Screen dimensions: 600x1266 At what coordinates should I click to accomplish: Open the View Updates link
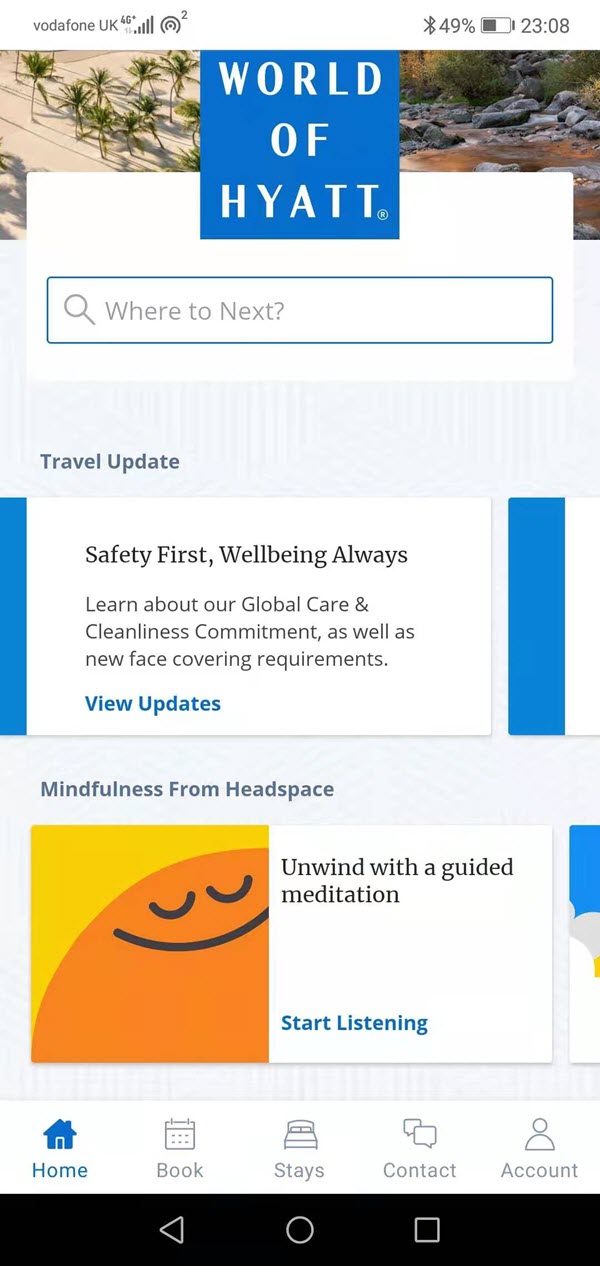click(153, 703)
